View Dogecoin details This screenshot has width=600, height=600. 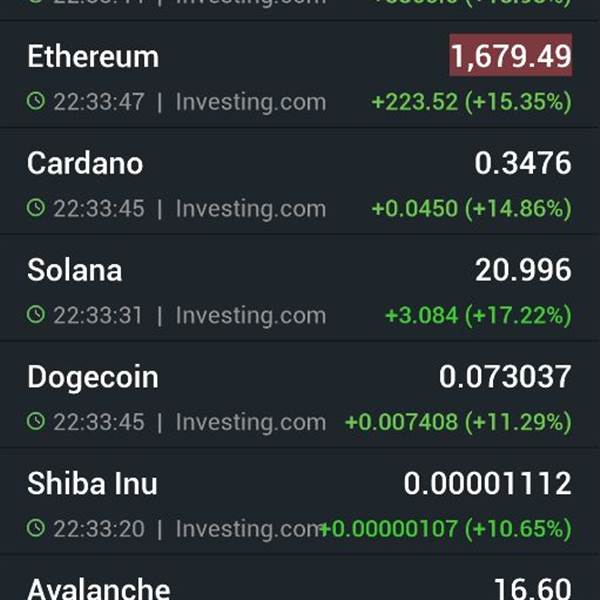point(300,394)
